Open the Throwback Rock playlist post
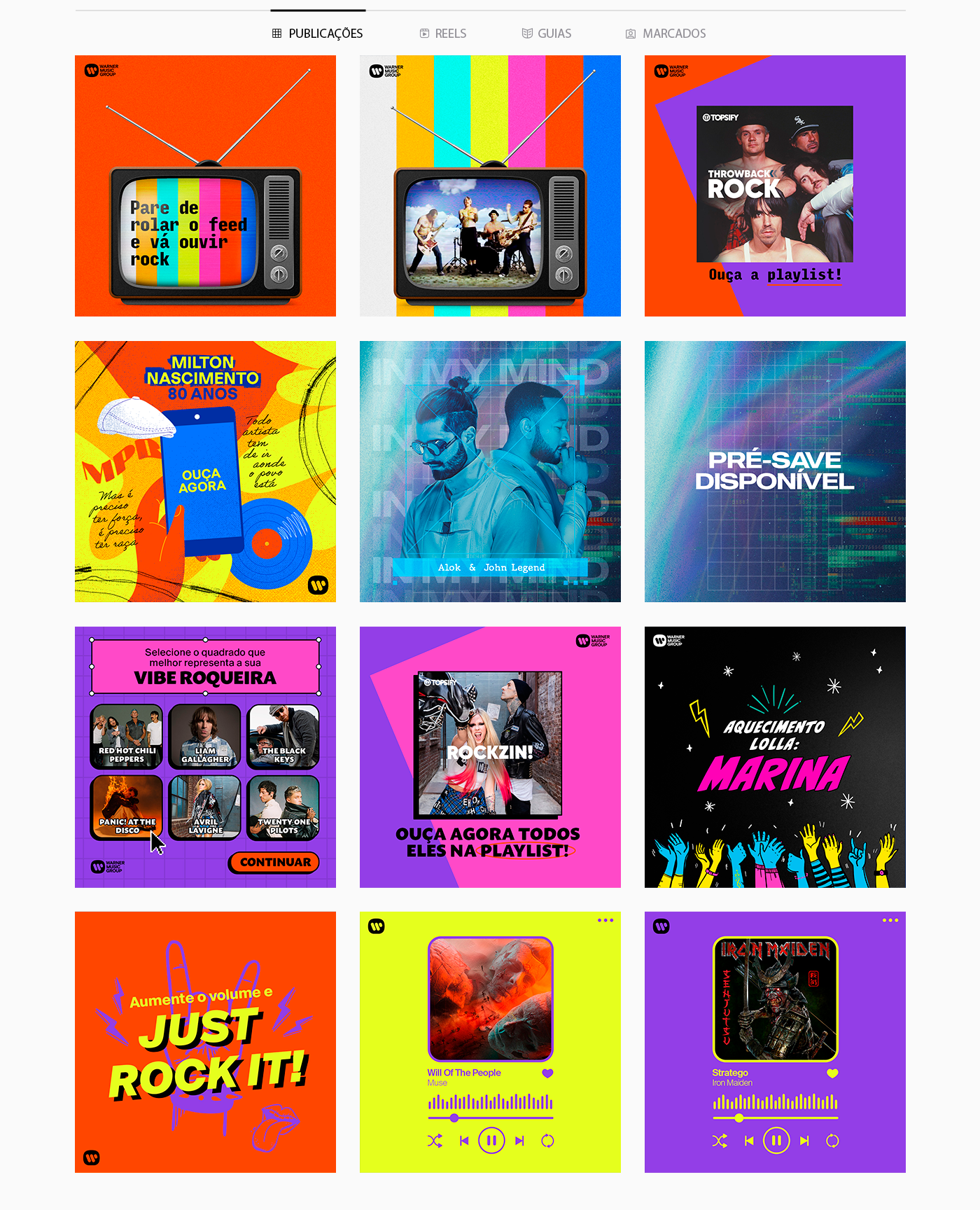Viewport: 980px width, 1210px height. (x=775, y=186)
